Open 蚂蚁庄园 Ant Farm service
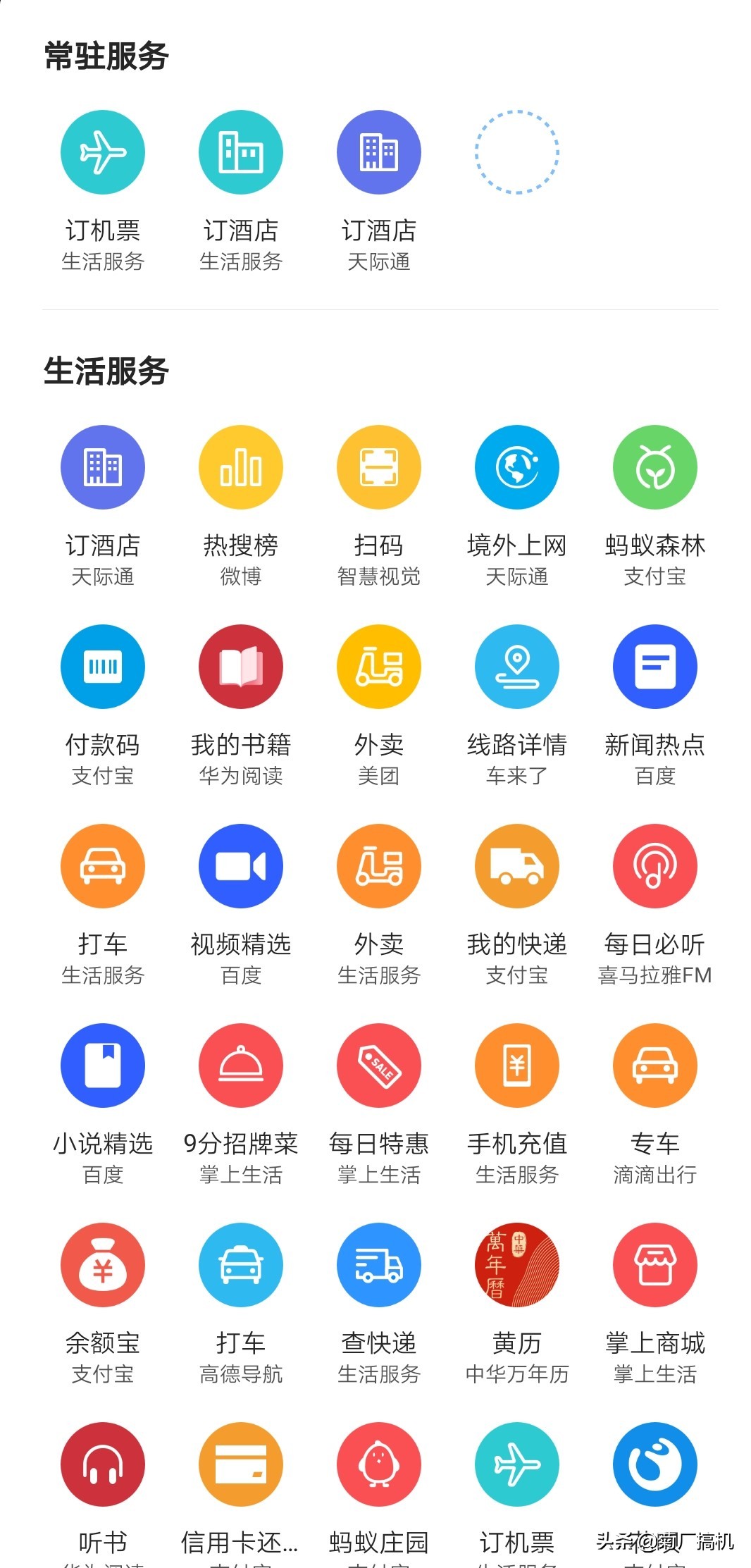 pyautogui.click(x=378, y=1464)
